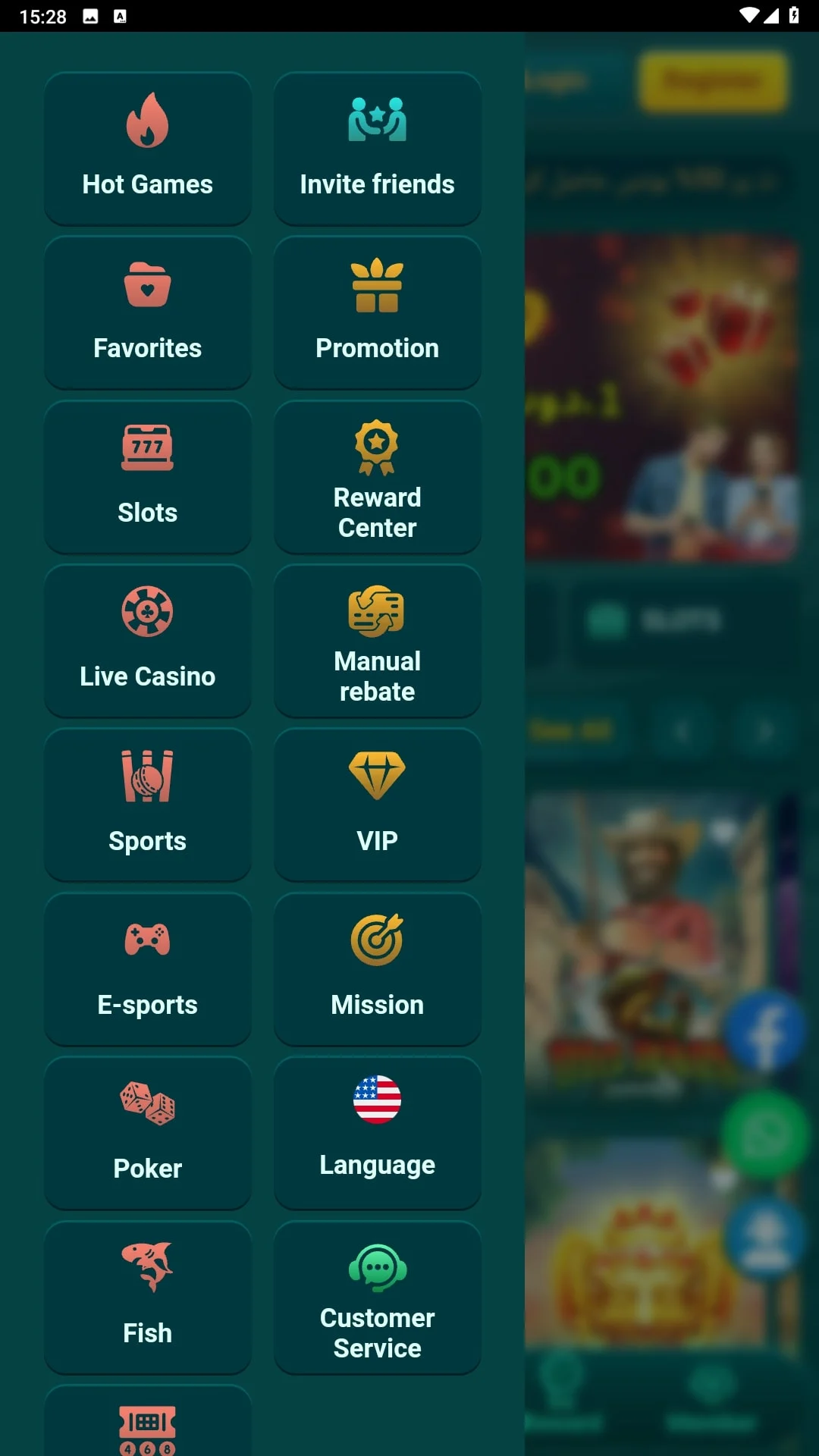The height and width of the screenshot is (1456, 819).
Task: Select E-sports category
Action: [147, 969]
